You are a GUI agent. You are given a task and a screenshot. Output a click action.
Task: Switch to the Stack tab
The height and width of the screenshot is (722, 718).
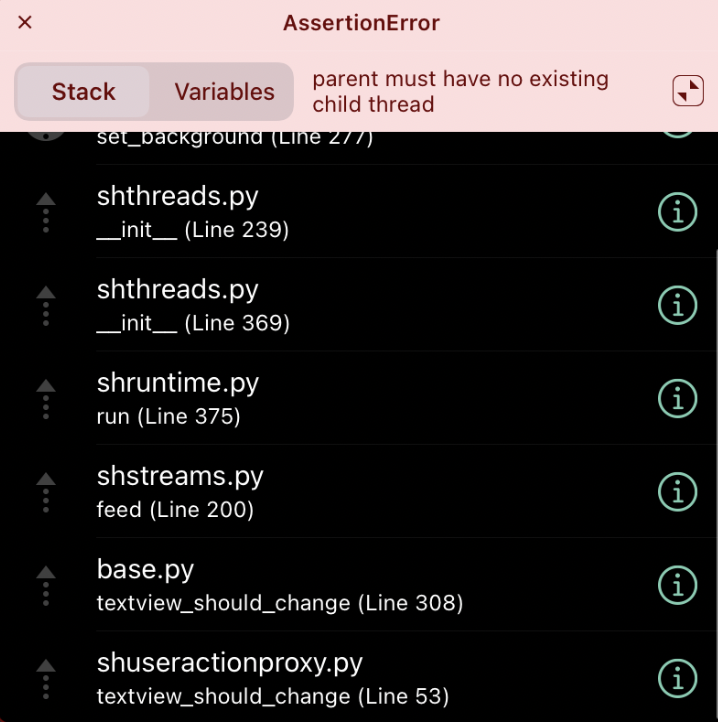click(83, 92)
